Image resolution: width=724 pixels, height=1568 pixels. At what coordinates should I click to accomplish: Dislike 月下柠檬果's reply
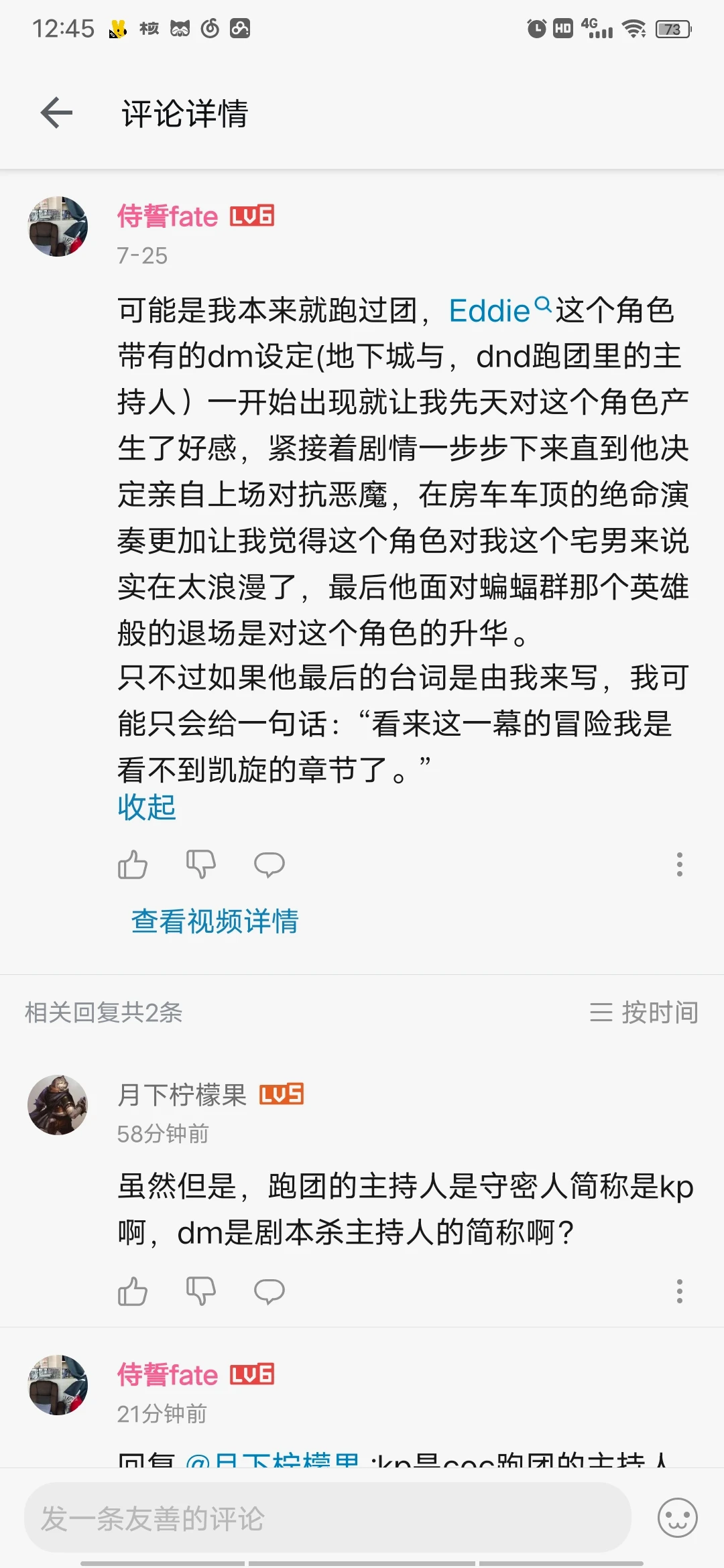pos(200,1291)
